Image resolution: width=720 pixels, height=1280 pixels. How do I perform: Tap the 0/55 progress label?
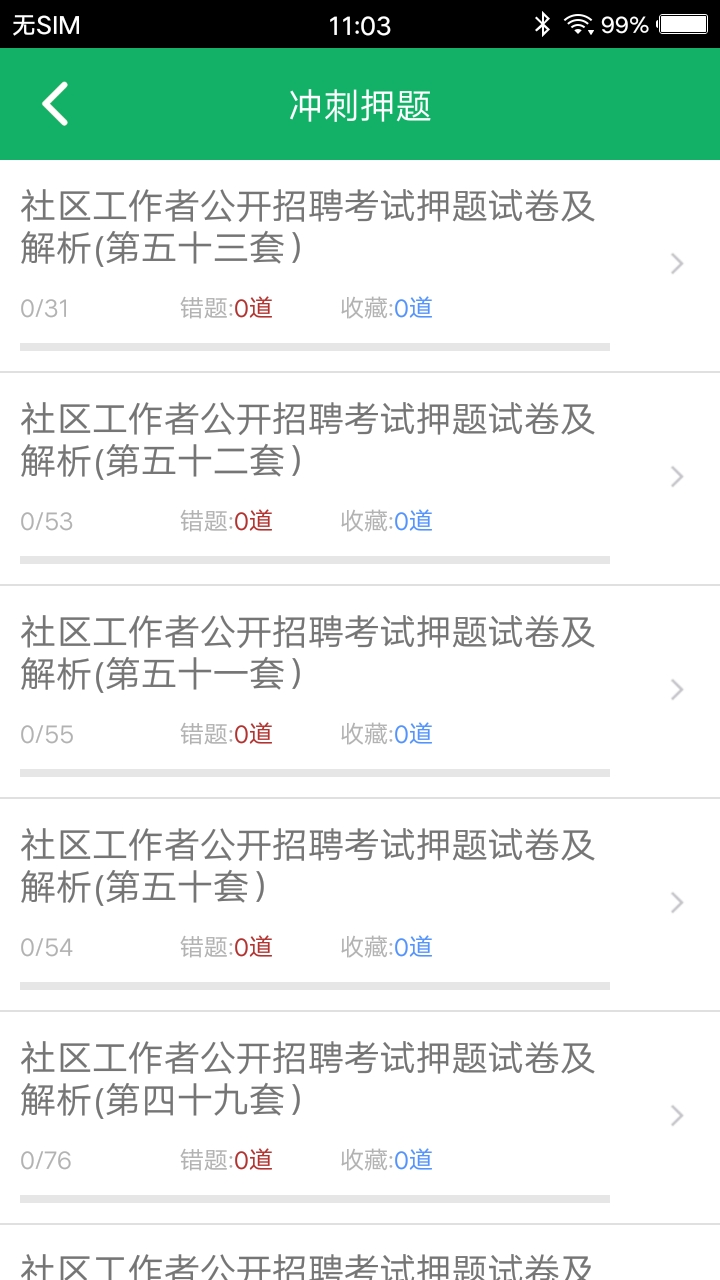coord(43,733)
